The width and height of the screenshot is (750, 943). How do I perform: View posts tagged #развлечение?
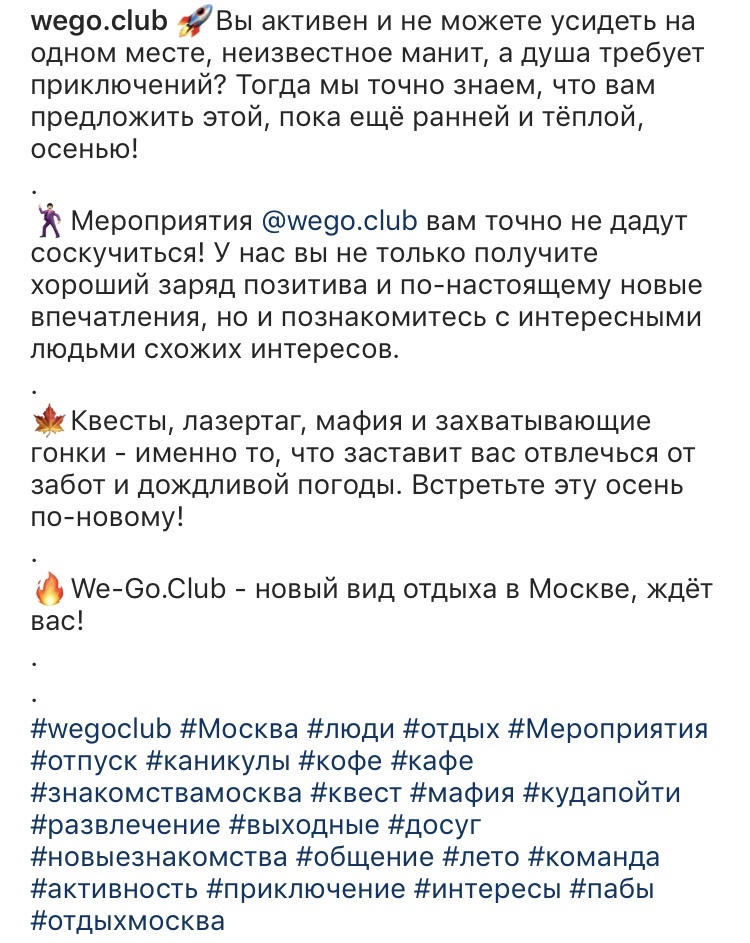(125, 825)
